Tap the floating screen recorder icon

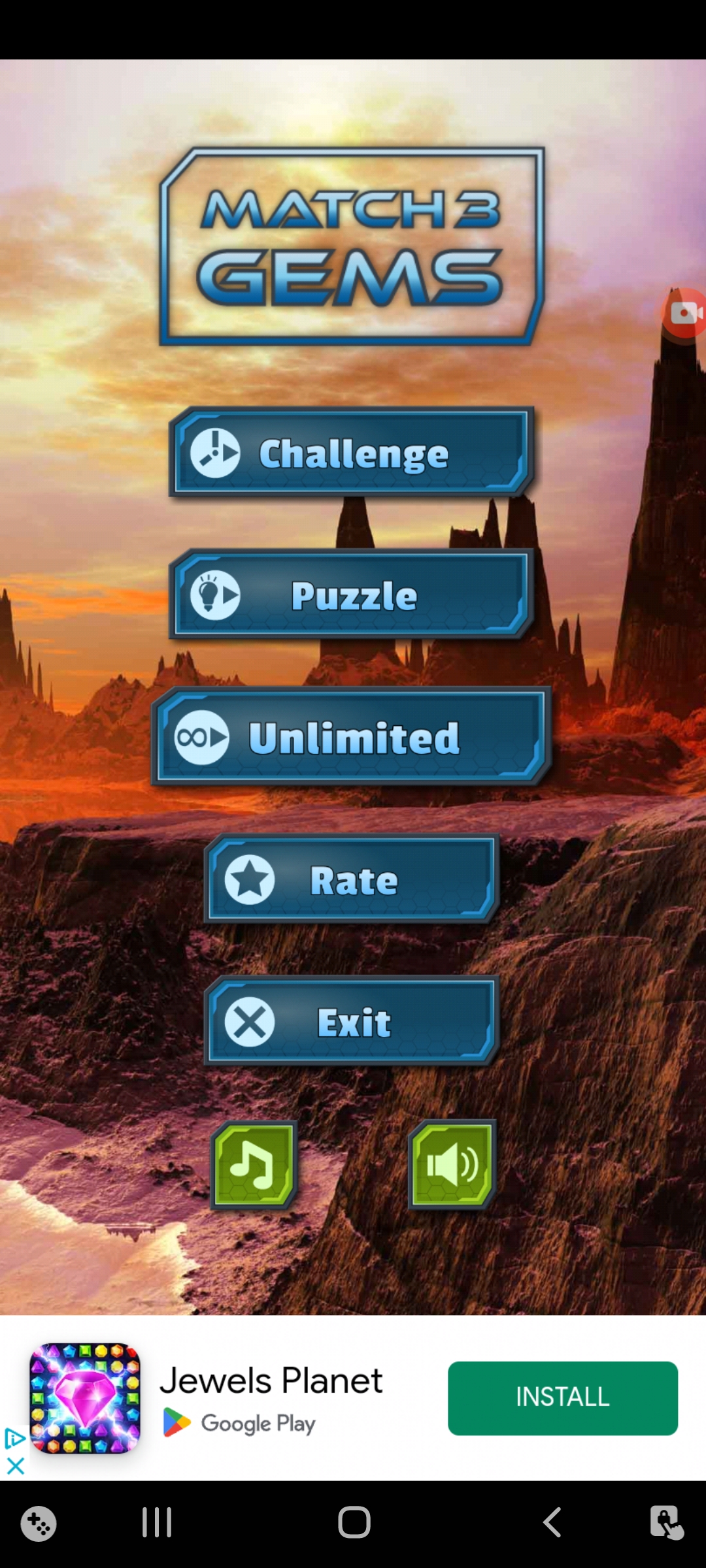click(x=684, y=313)
